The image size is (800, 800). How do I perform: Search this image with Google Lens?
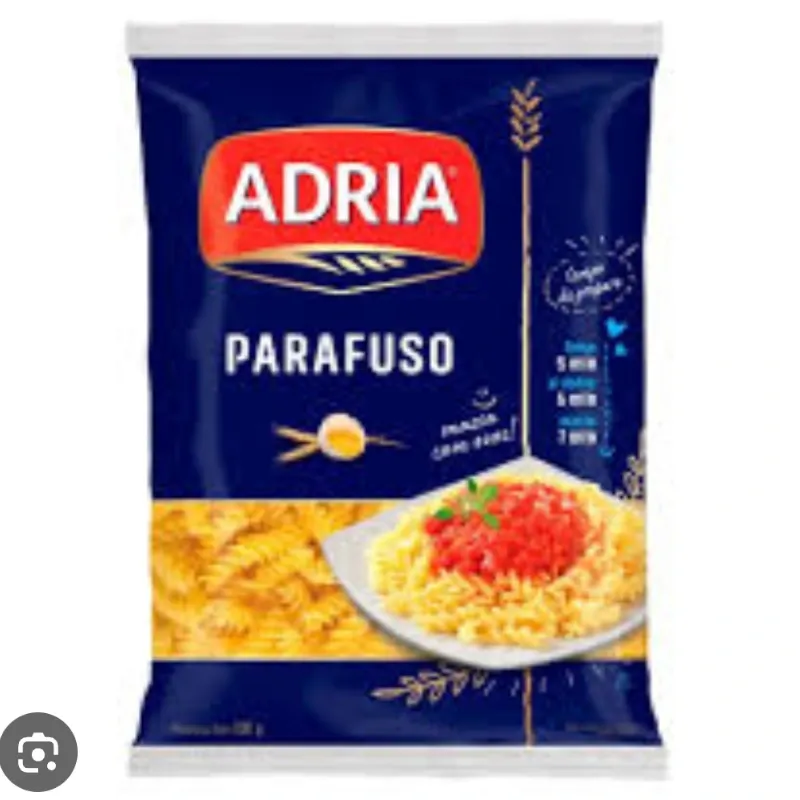38,751
